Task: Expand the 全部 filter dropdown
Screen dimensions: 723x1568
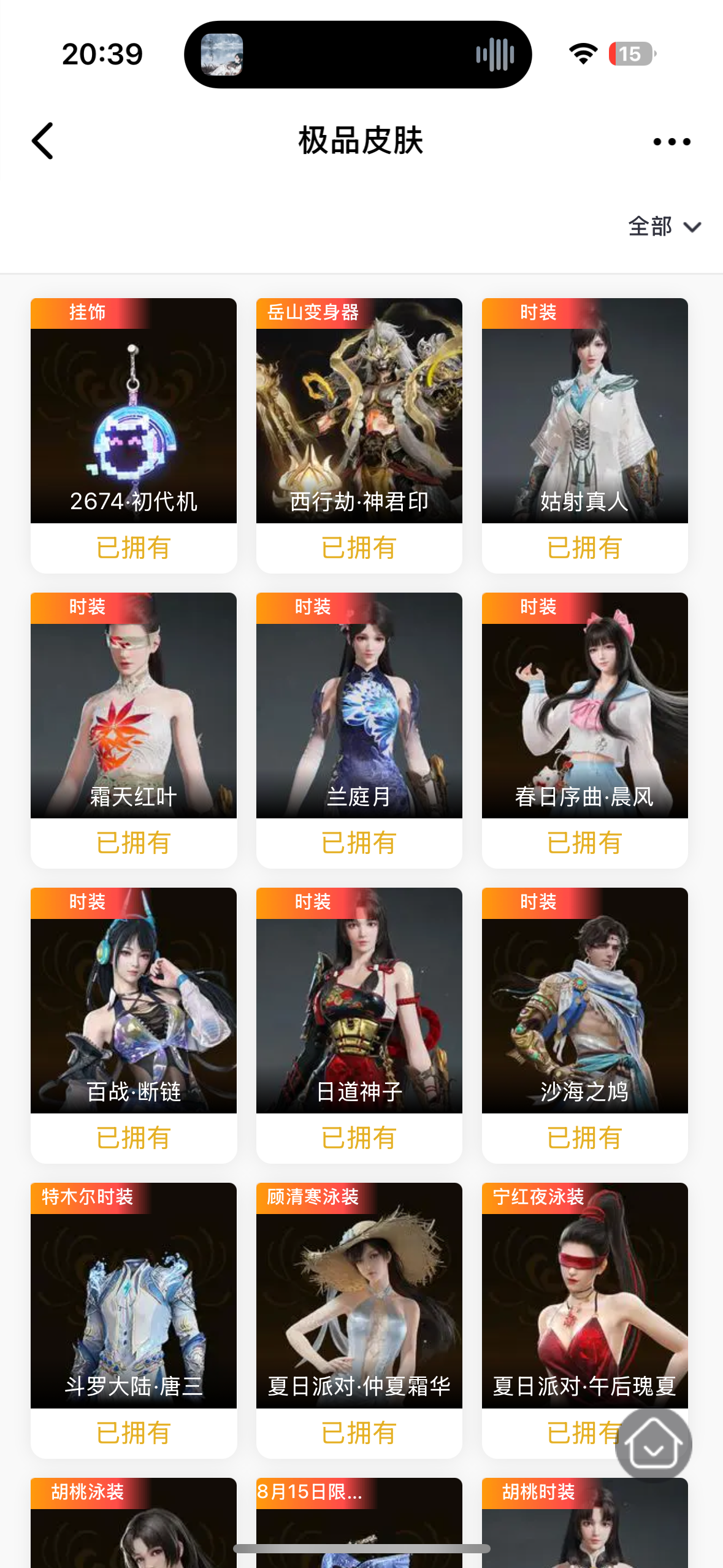Action: (665, 227)
